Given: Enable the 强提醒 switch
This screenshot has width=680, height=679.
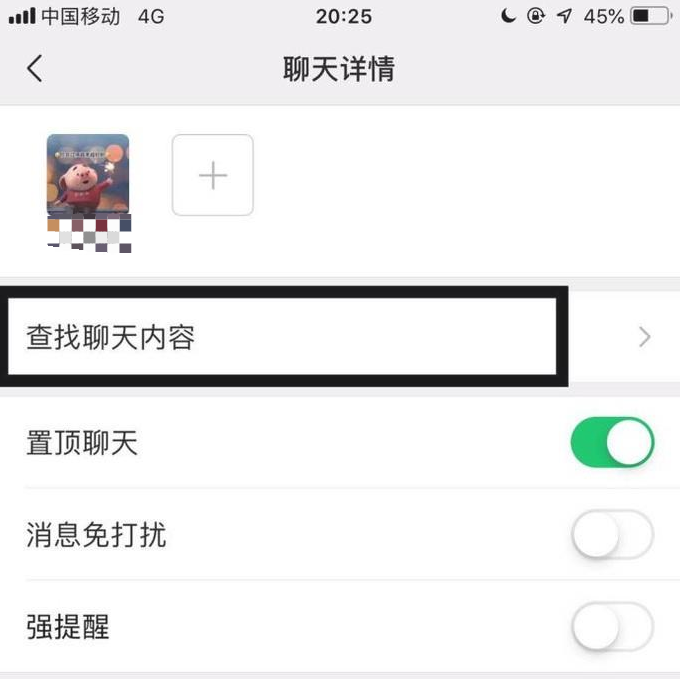Looking at the screenshot, I should [612, 628].
